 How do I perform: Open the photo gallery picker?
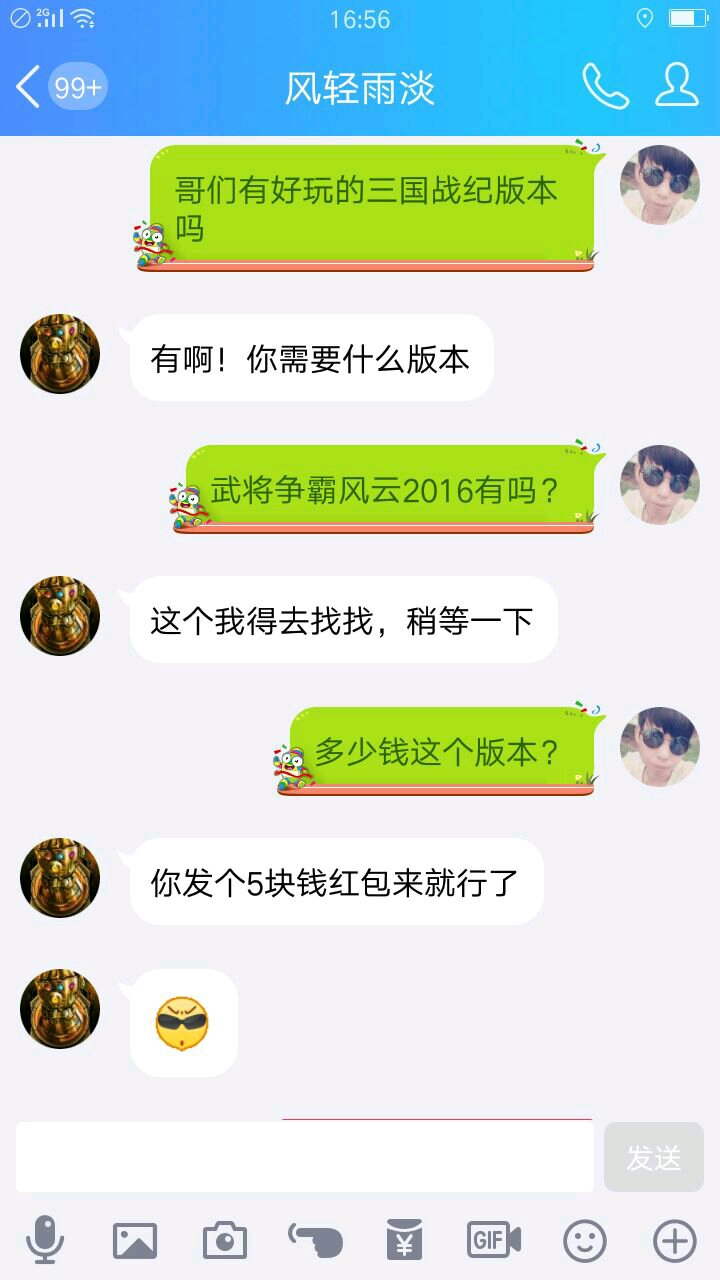click(x=135, y=1241)
